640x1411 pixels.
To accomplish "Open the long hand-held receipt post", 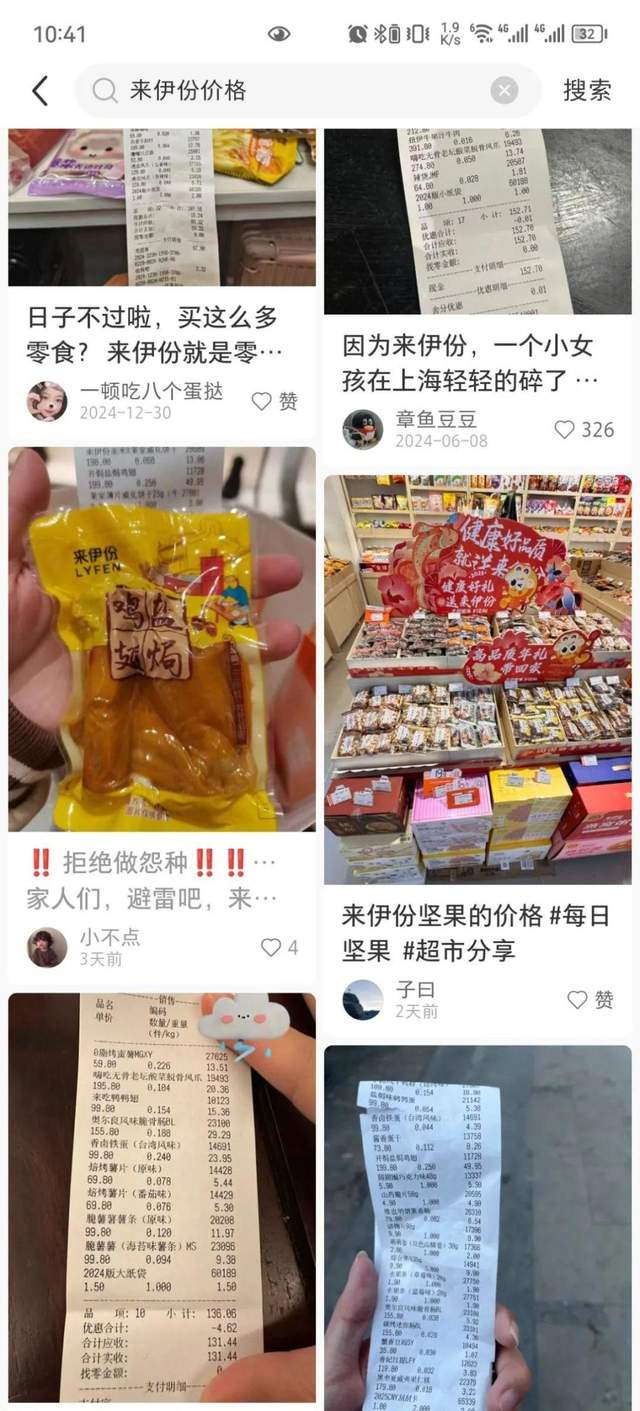I will click(477, 1230).
